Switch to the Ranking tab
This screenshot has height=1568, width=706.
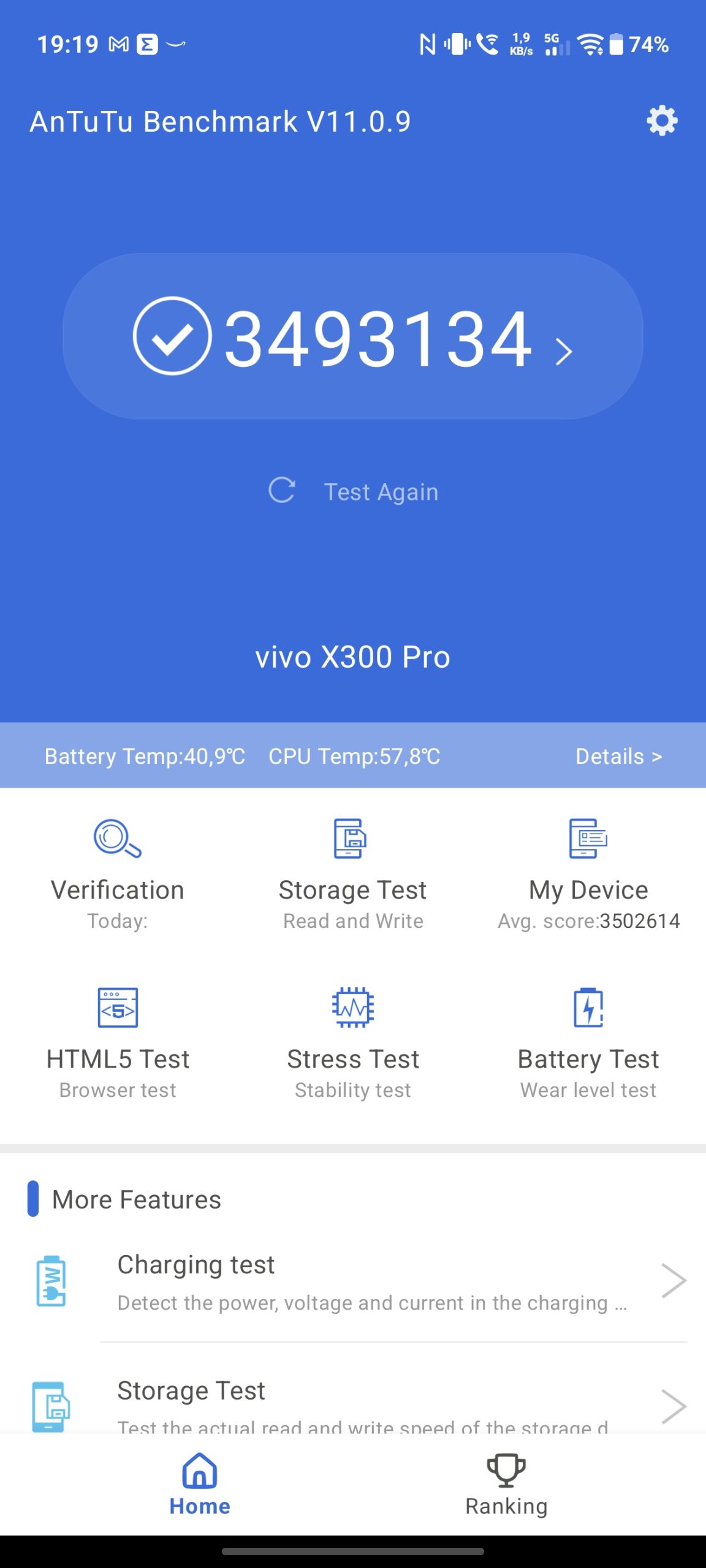tap(506, 1485)
